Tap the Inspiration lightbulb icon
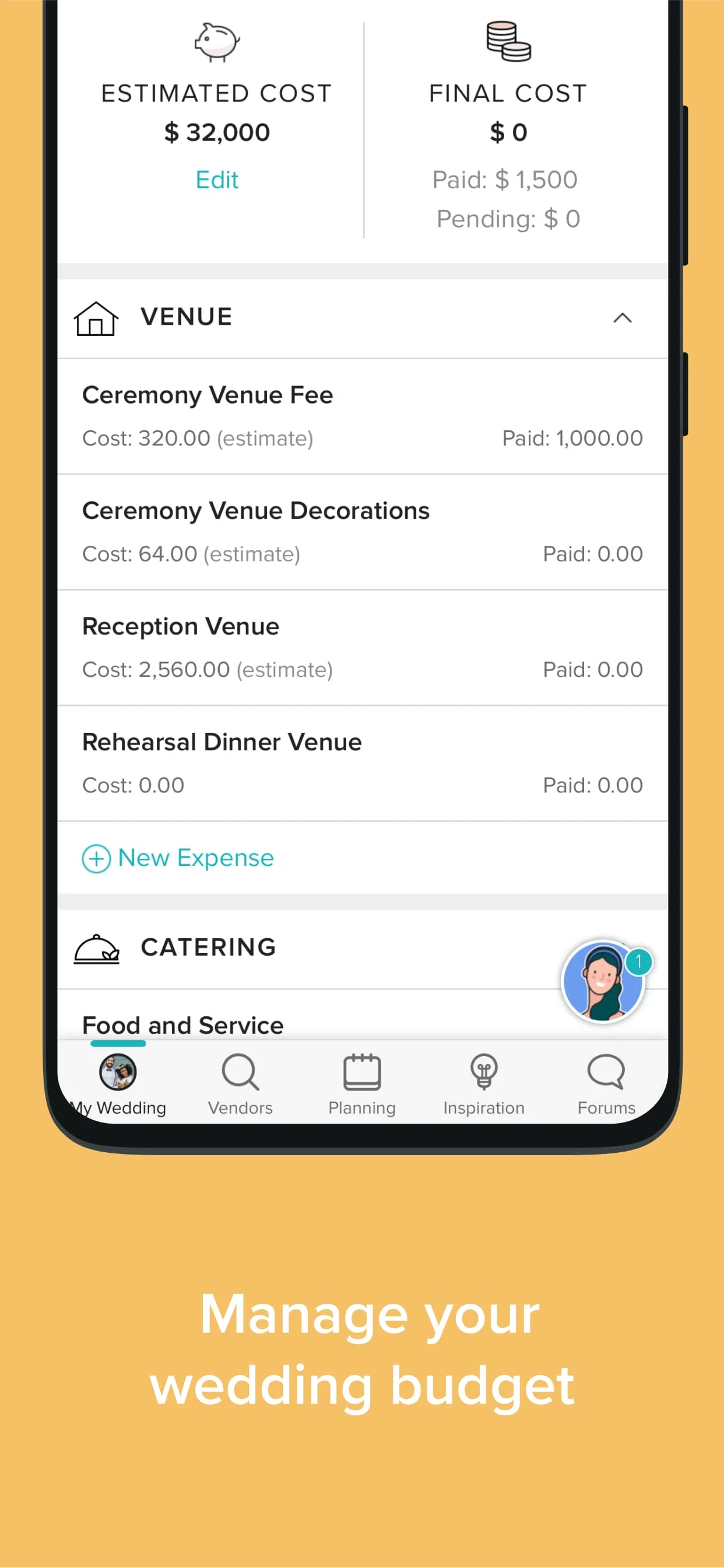 pyautogui.click(x=483, y=1072)
